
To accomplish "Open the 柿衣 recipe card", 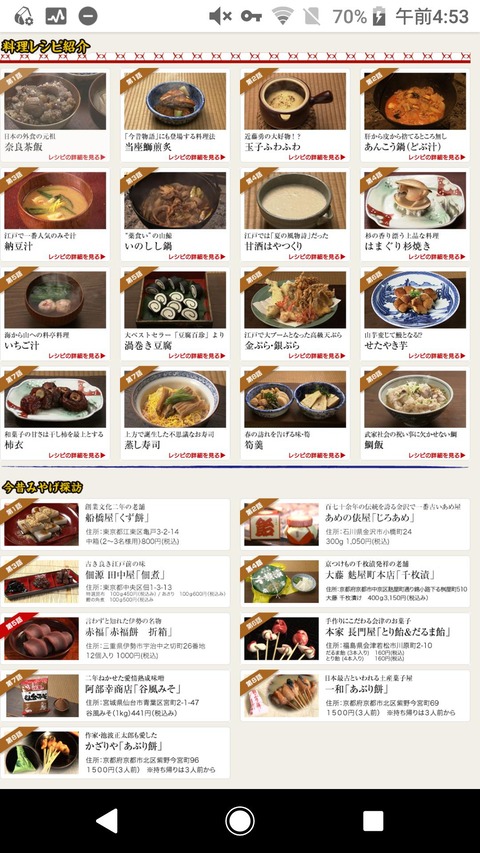I will pyautogui.click(x=54, y=413).
